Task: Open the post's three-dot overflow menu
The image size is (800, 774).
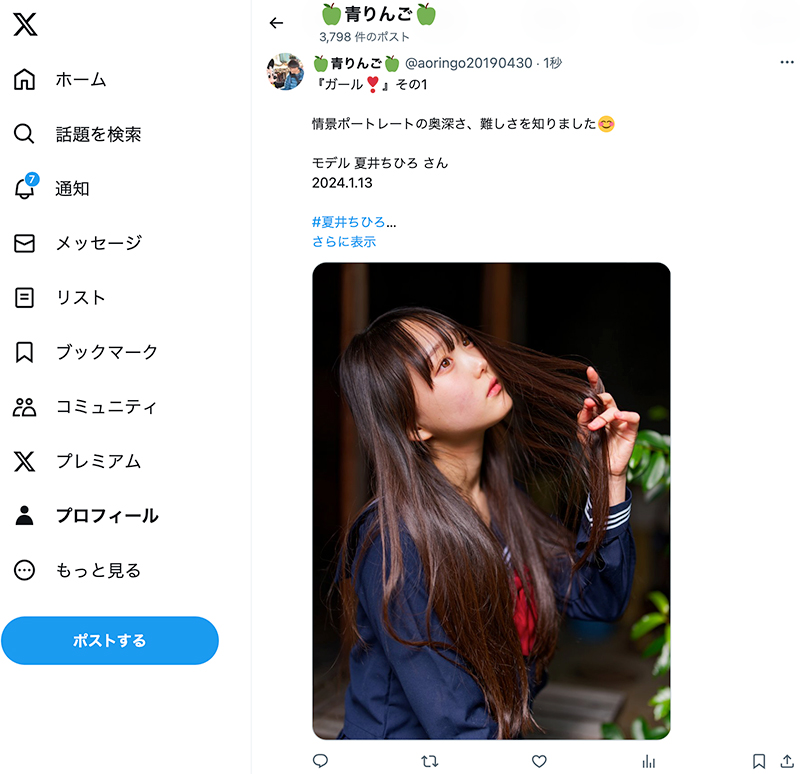Action: coord(787,62)
